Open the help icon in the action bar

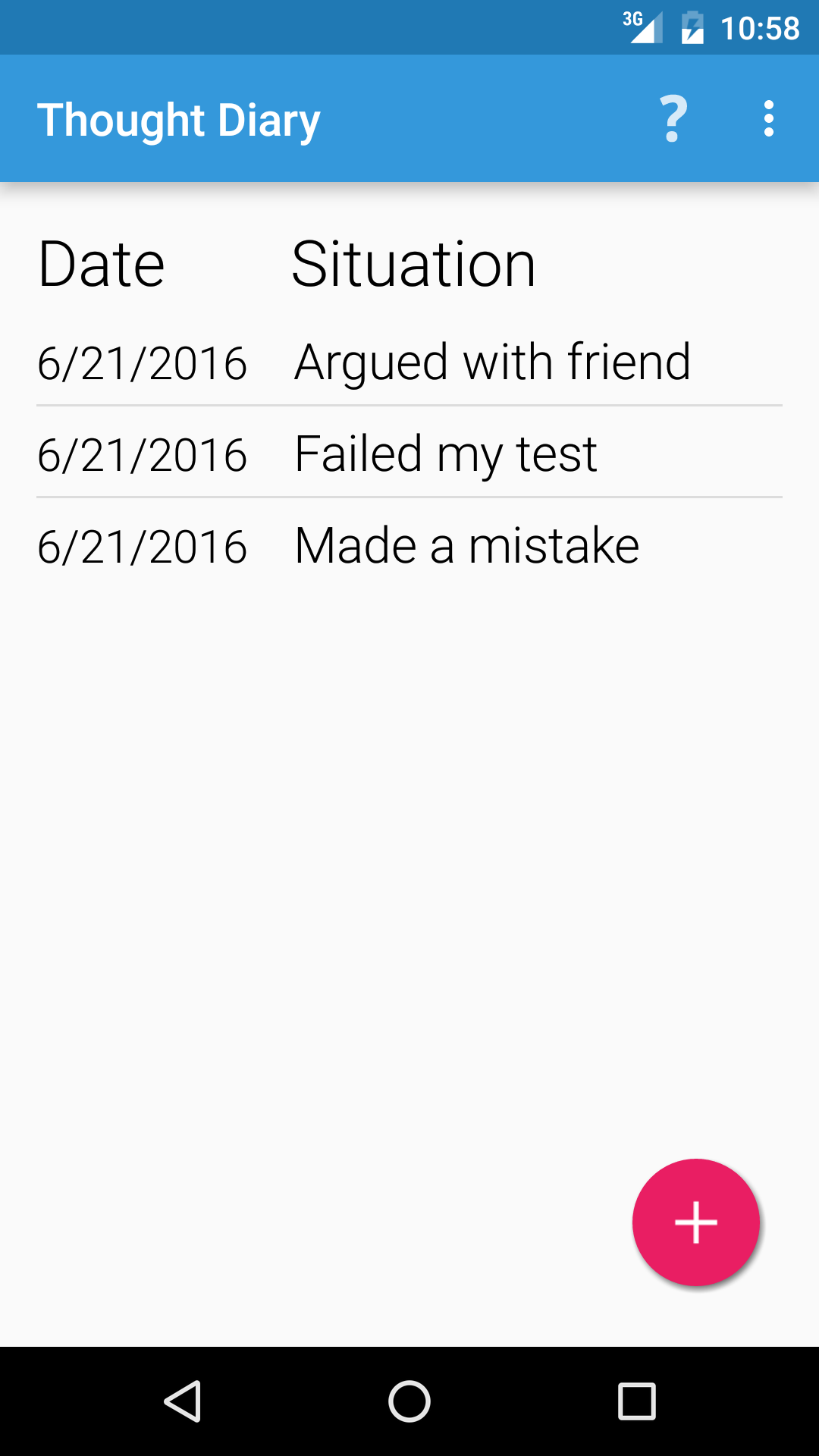pyautogui.click(x=672, y=118)
